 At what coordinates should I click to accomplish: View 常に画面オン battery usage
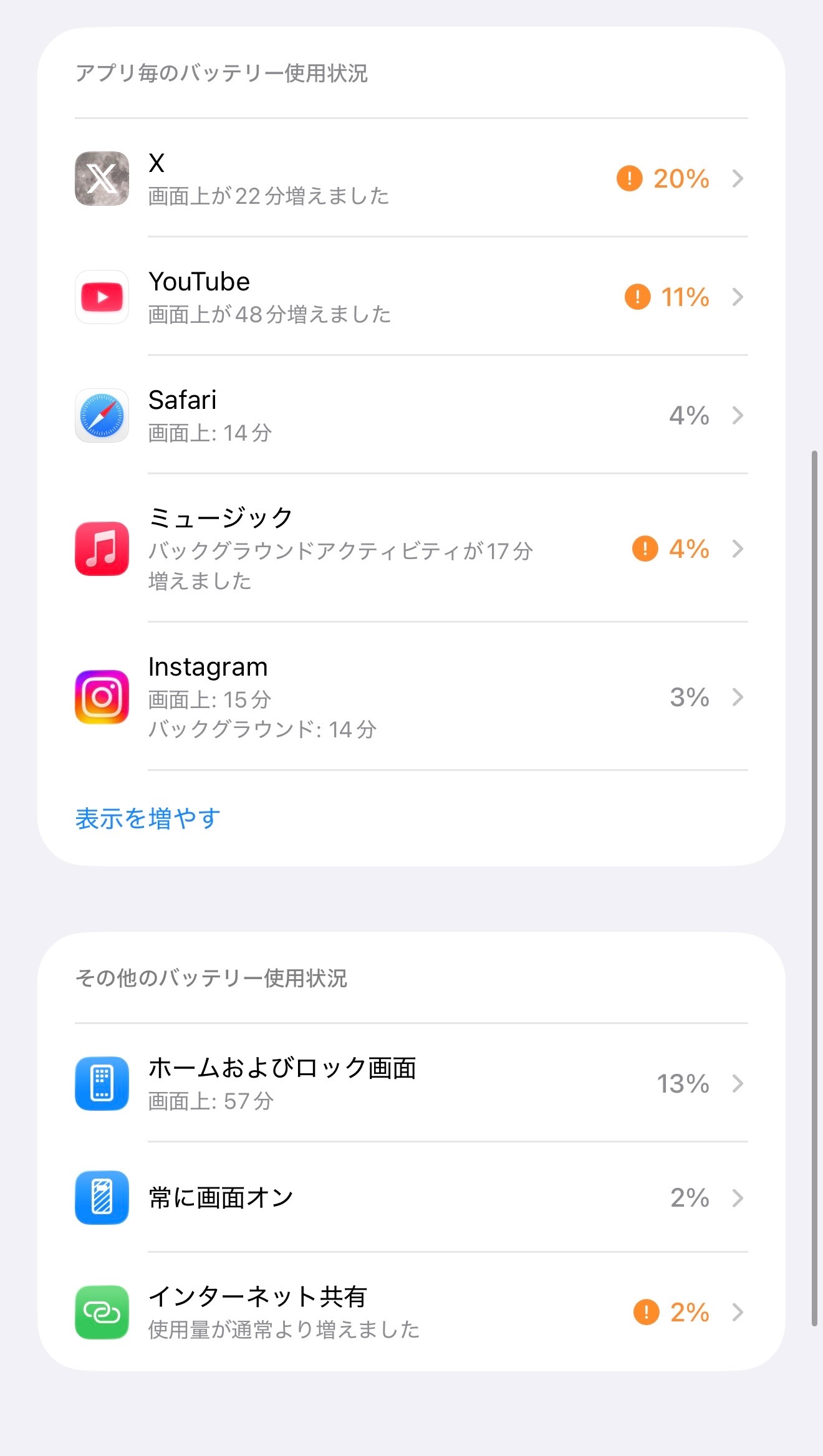pos(412,1197)
